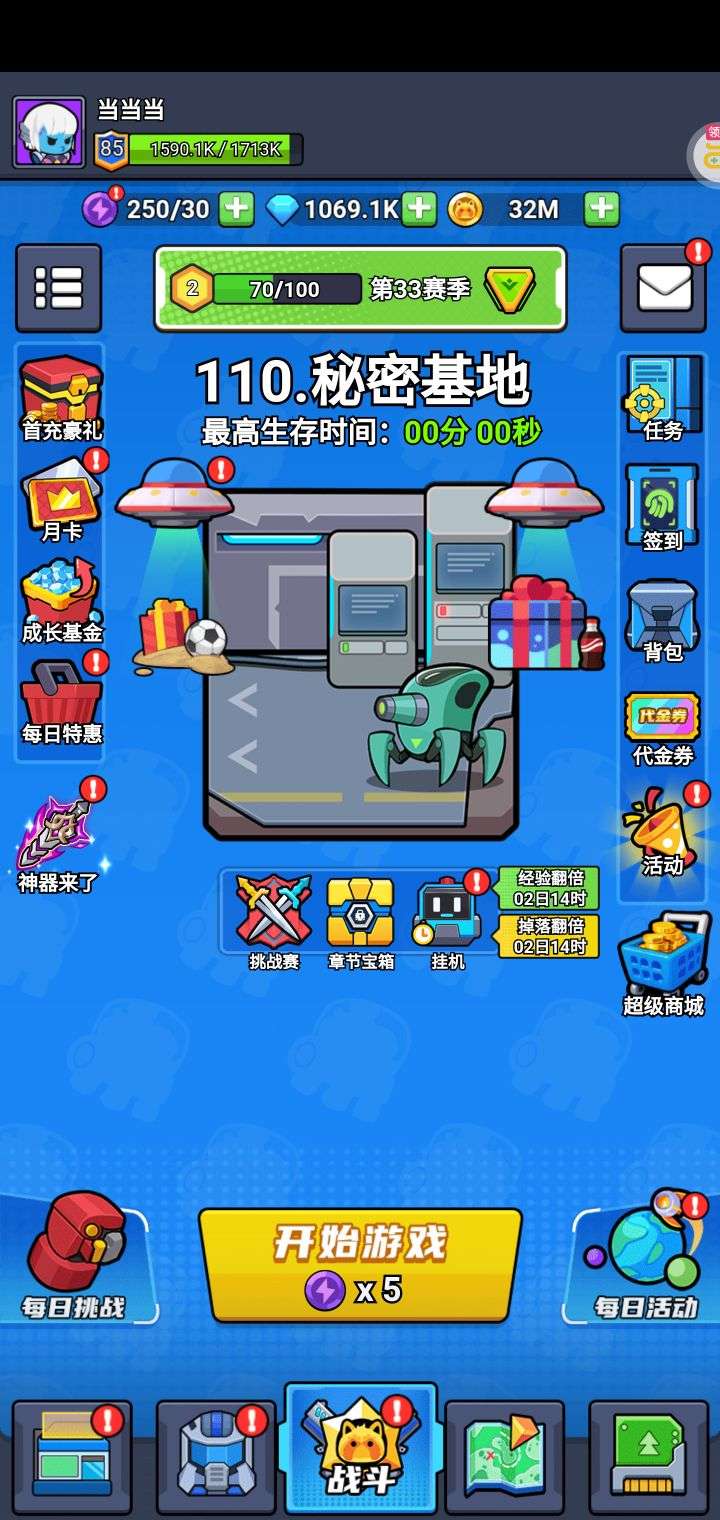Add gold coins with plus next to 32M

coord(601,209)
